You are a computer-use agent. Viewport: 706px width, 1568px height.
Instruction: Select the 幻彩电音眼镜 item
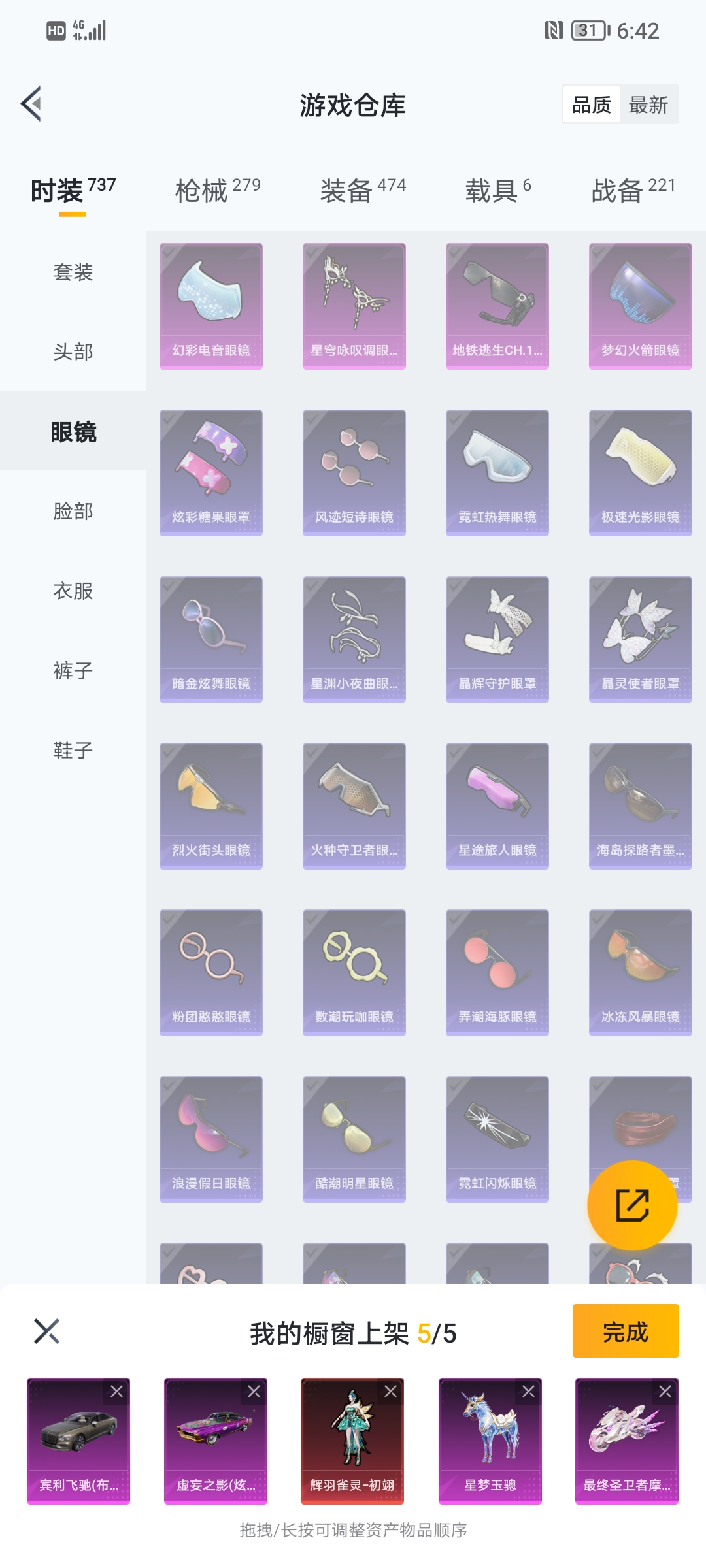pos(211,306)
